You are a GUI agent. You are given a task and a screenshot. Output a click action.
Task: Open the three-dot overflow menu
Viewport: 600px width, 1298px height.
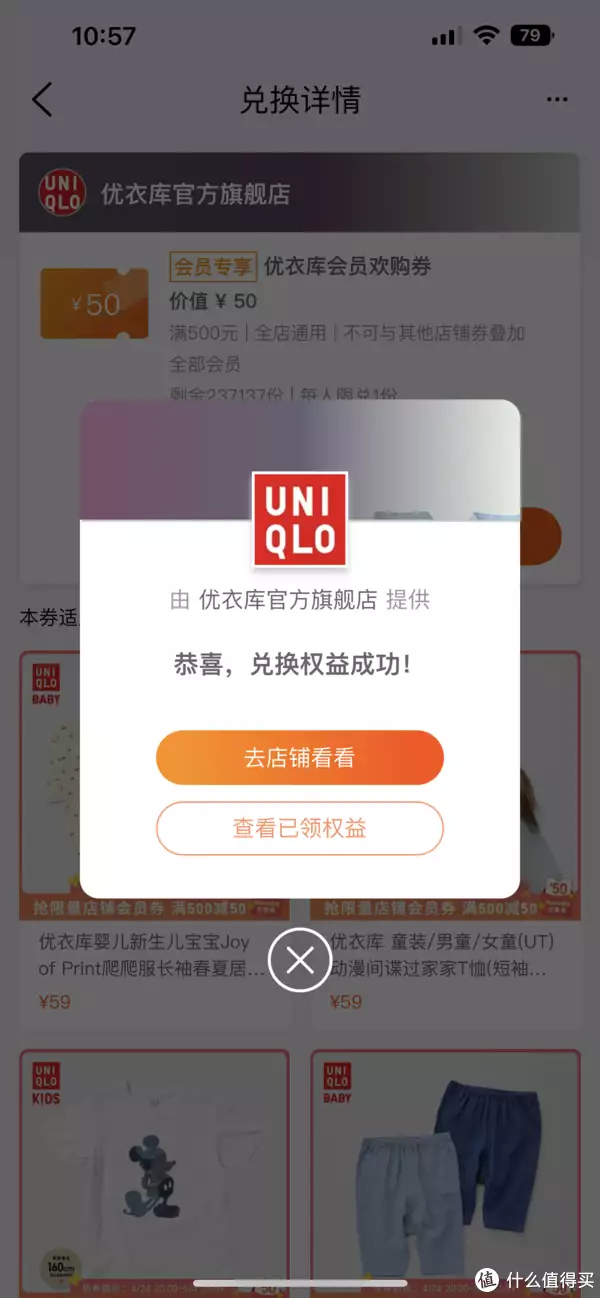(x=557, y=100)
